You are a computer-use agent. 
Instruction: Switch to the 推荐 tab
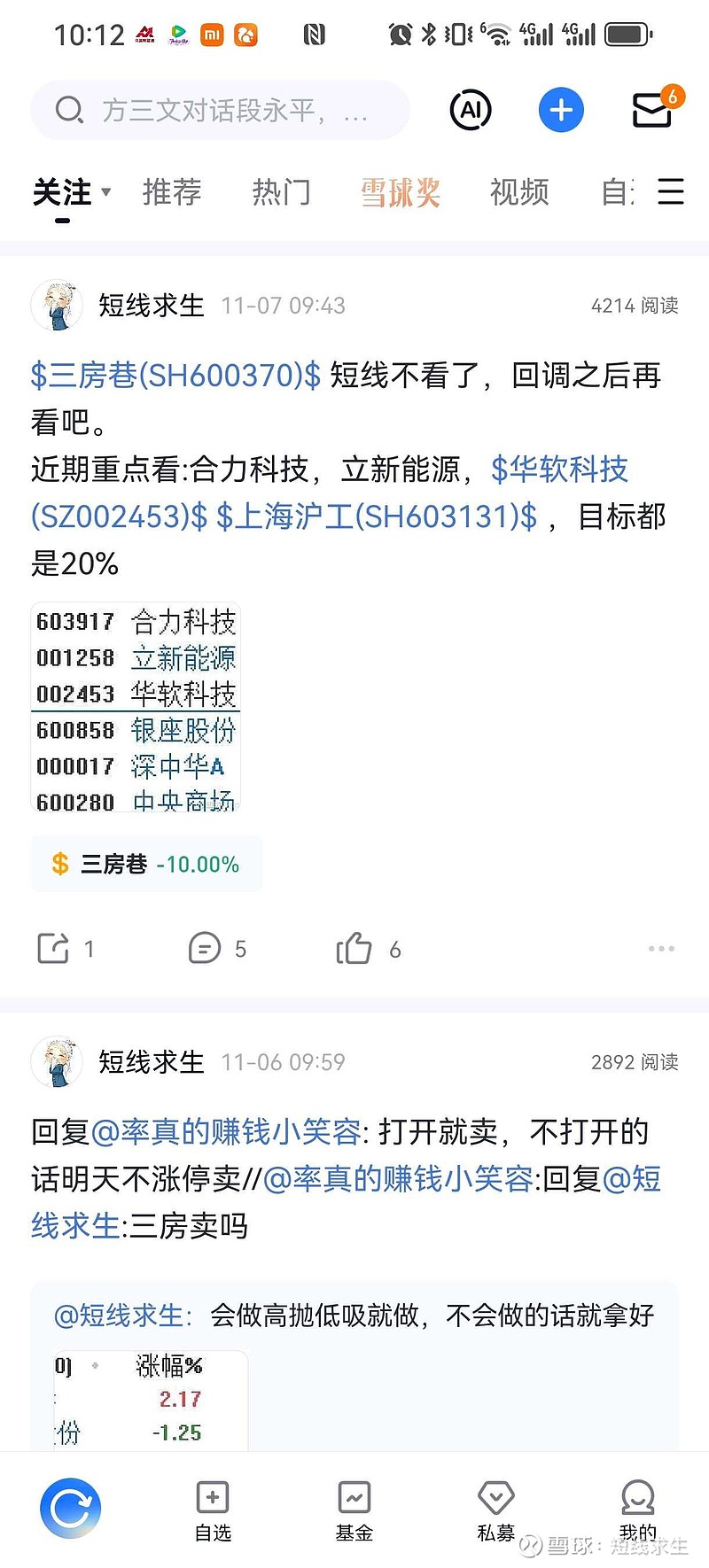[x=174, y=193]
